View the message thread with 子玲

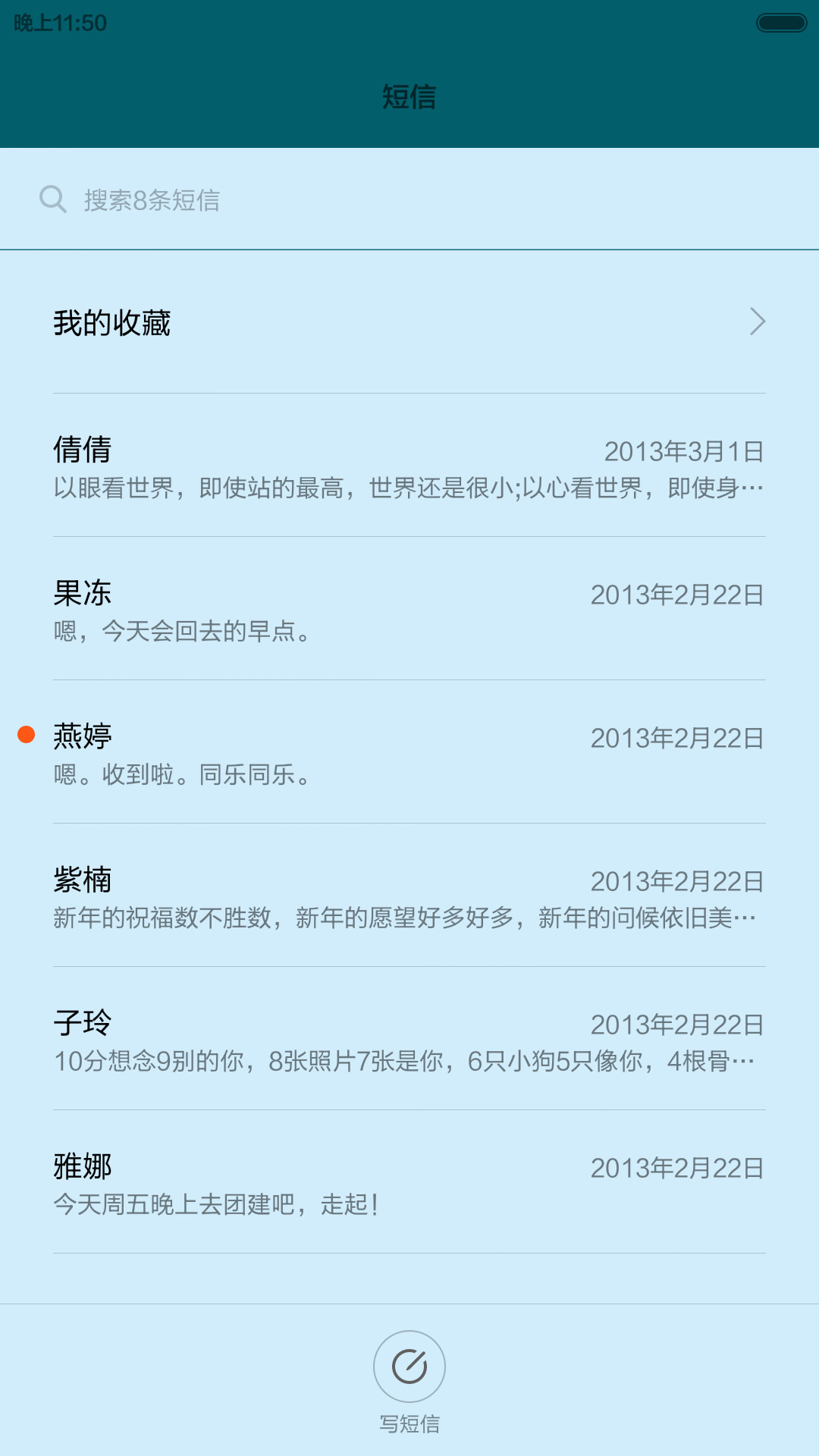409,1039
